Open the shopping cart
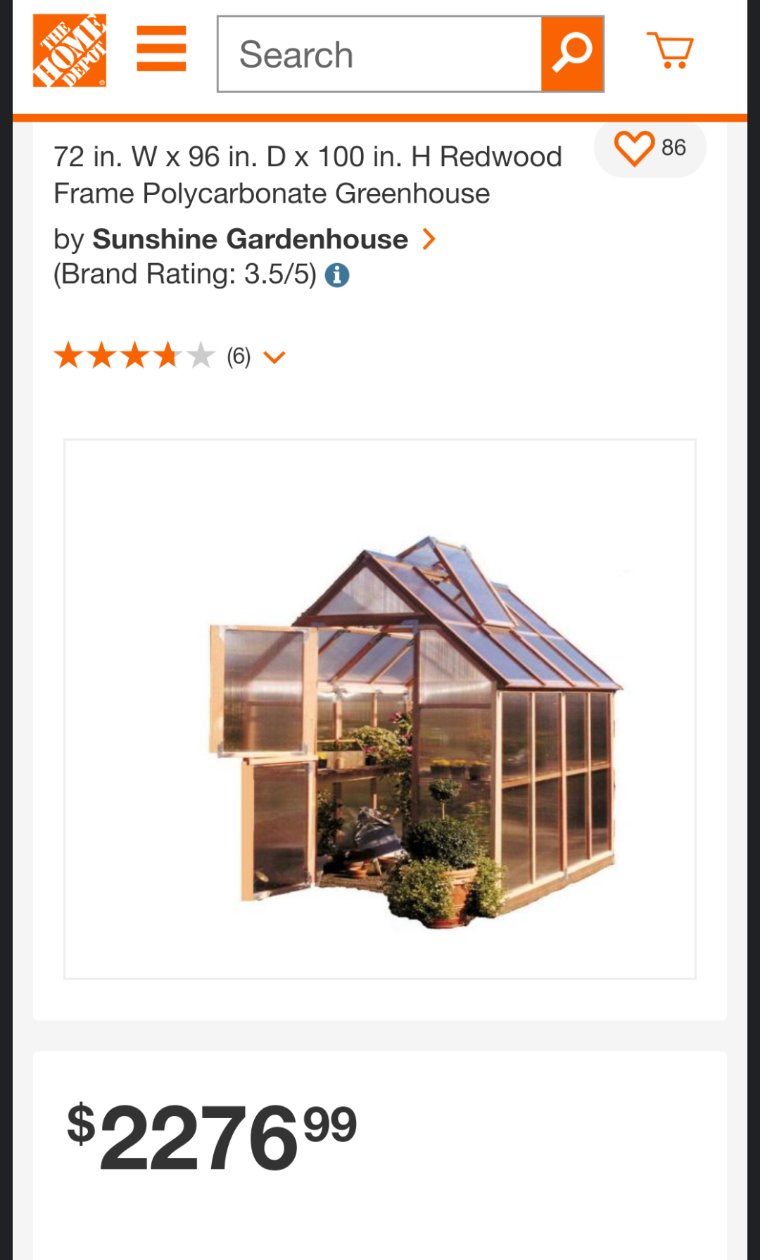The width and height of the screenshot is (760, 1260). click(x=669, y=50)
